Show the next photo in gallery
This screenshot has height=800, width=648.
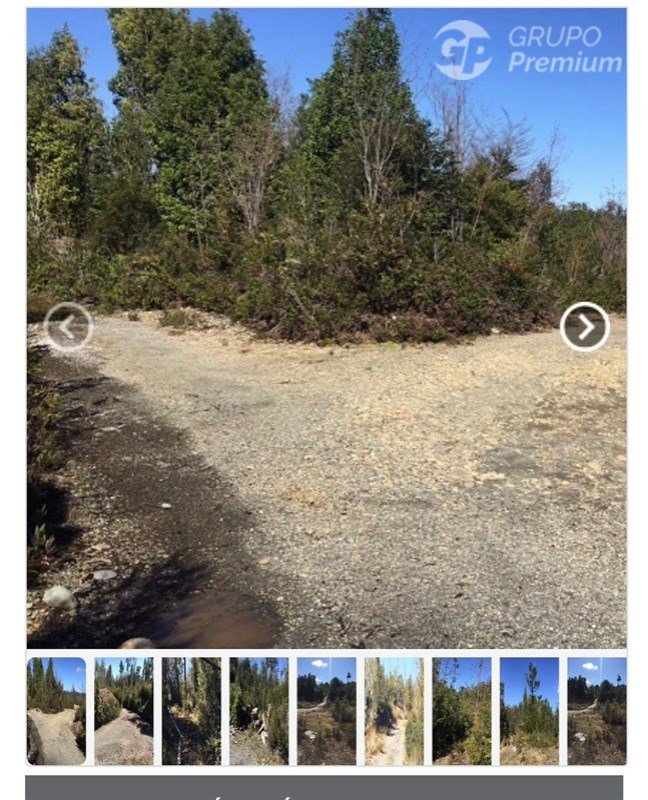pyautogui.click(x=584, y=327)
